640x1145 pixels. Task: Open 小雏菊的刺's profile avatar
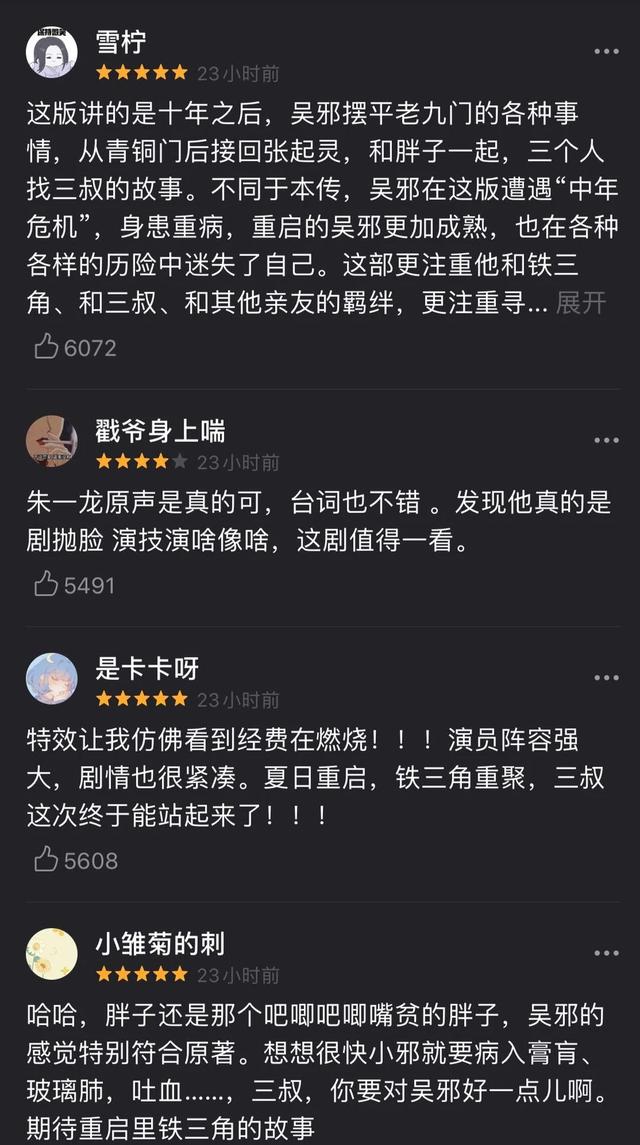click(51, 953)
